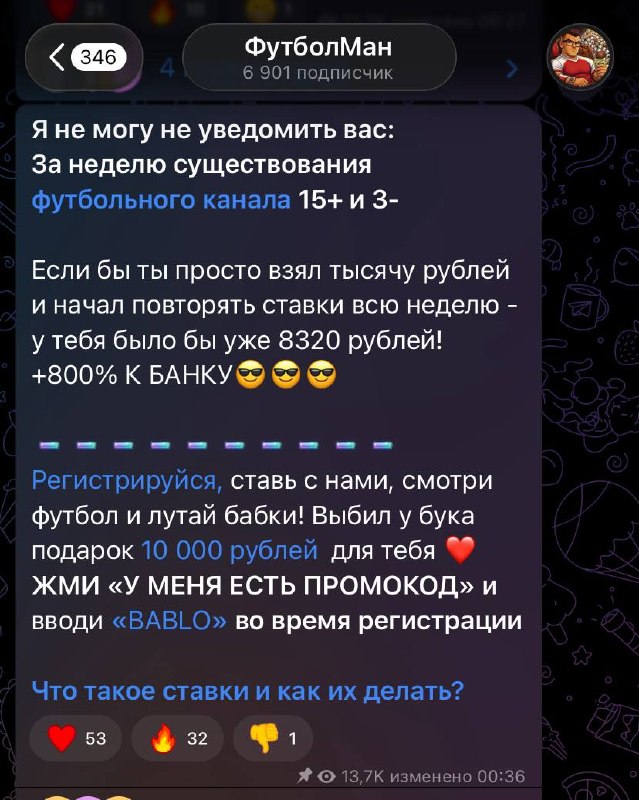React with the fire emoji (32)

179,739
